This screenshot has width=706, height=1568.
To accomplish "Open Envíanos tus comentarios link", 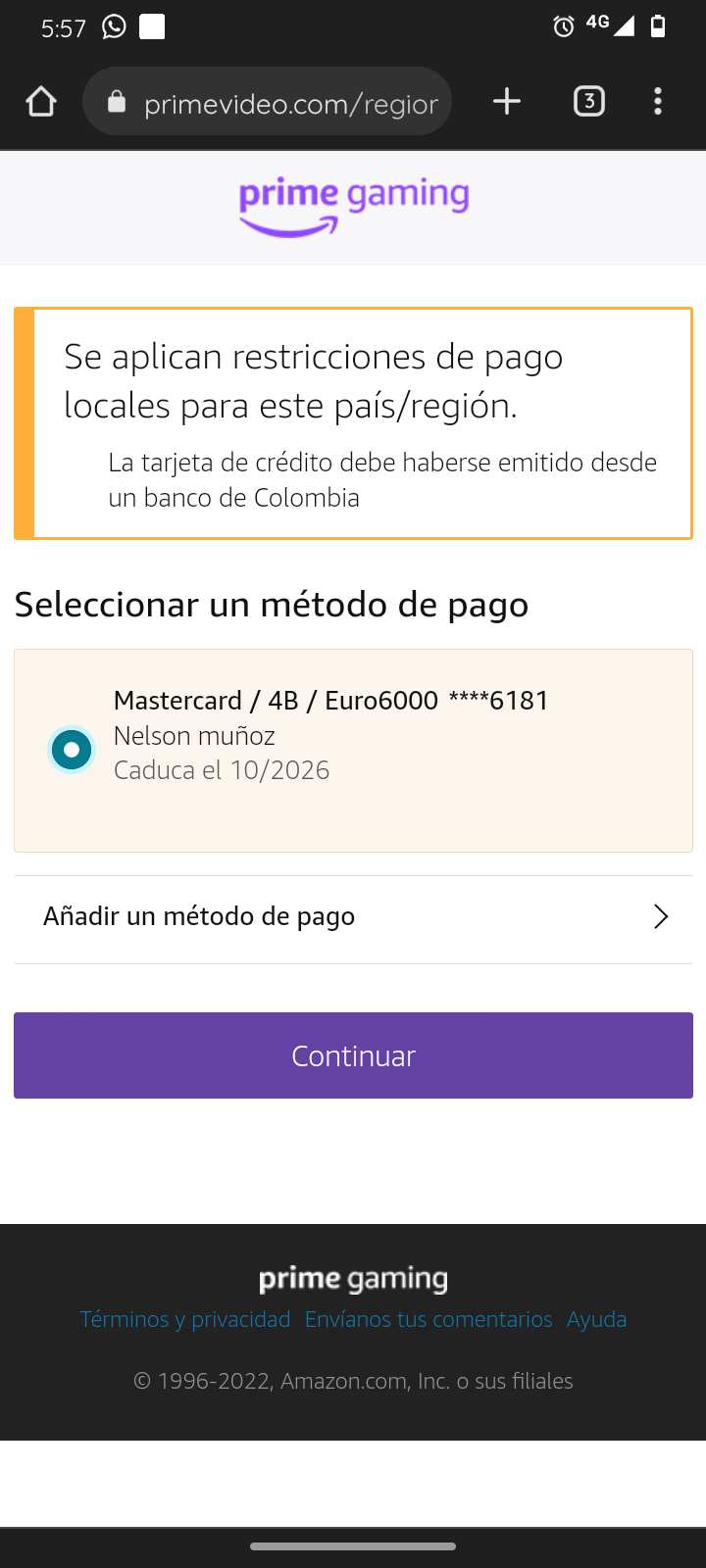I will click(x=429, y=1319).
